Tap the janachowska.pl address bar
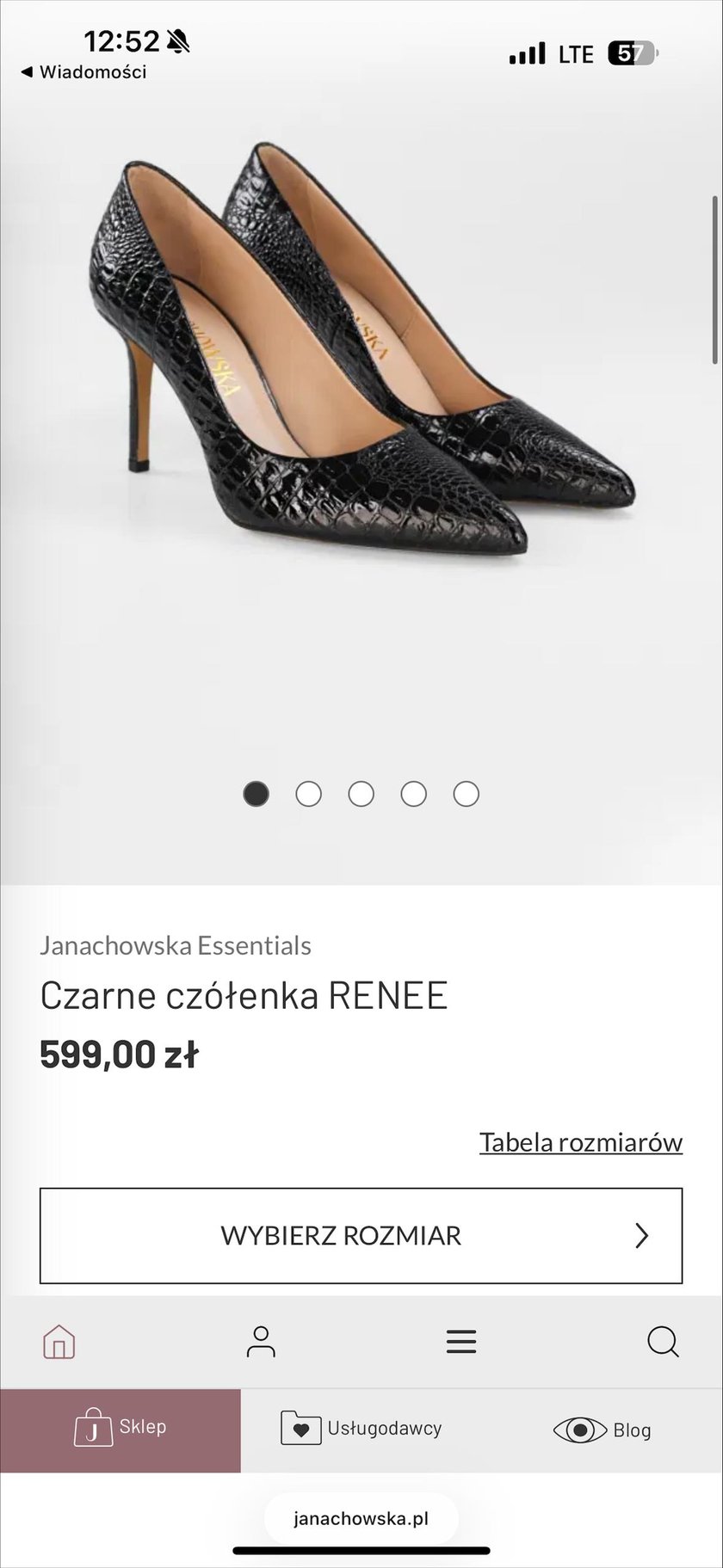 pyautogui.click(x=361, y=1518)
